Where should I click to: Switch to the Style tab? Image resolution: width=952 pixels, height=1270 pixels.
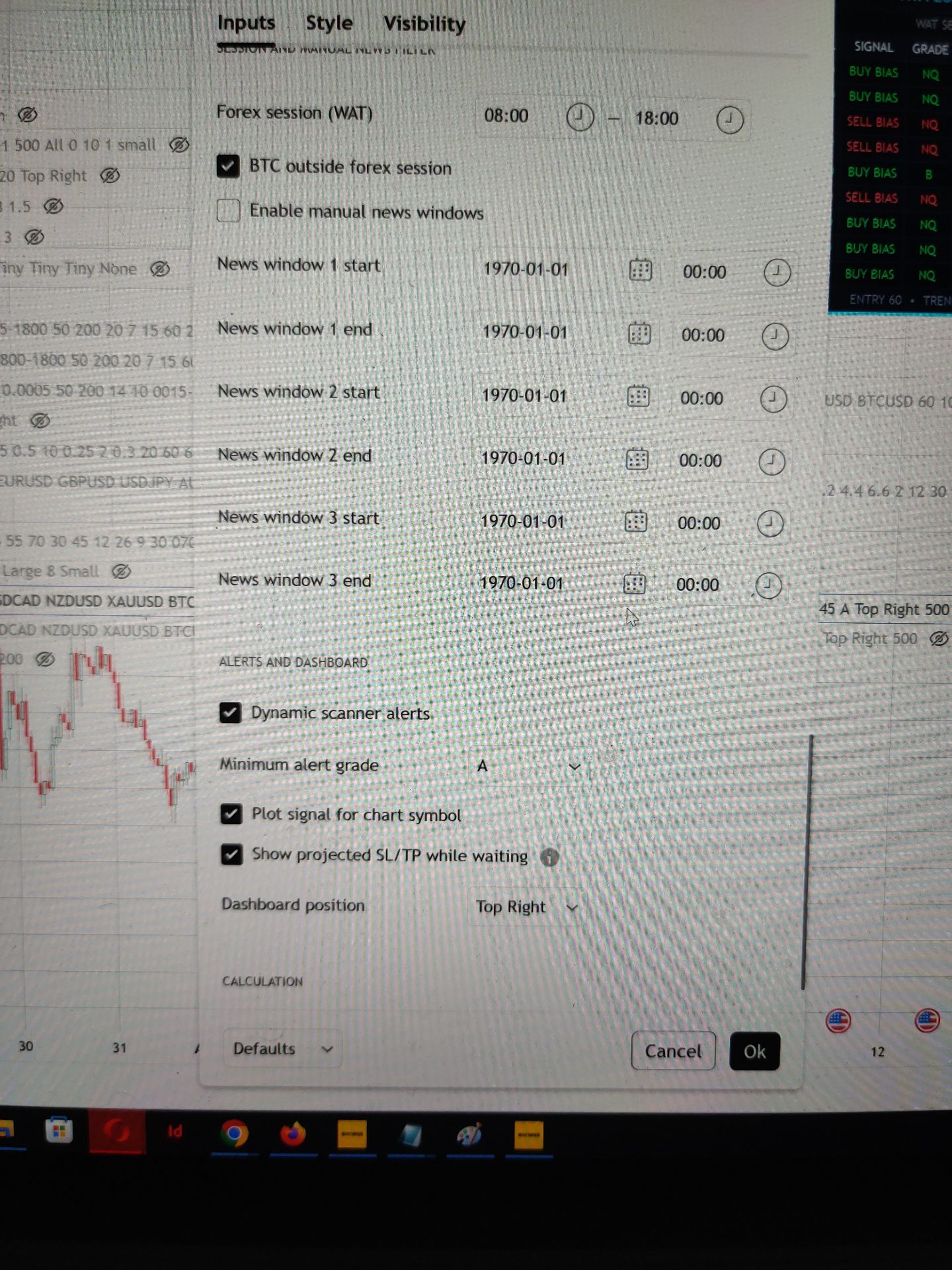(329, 23)
